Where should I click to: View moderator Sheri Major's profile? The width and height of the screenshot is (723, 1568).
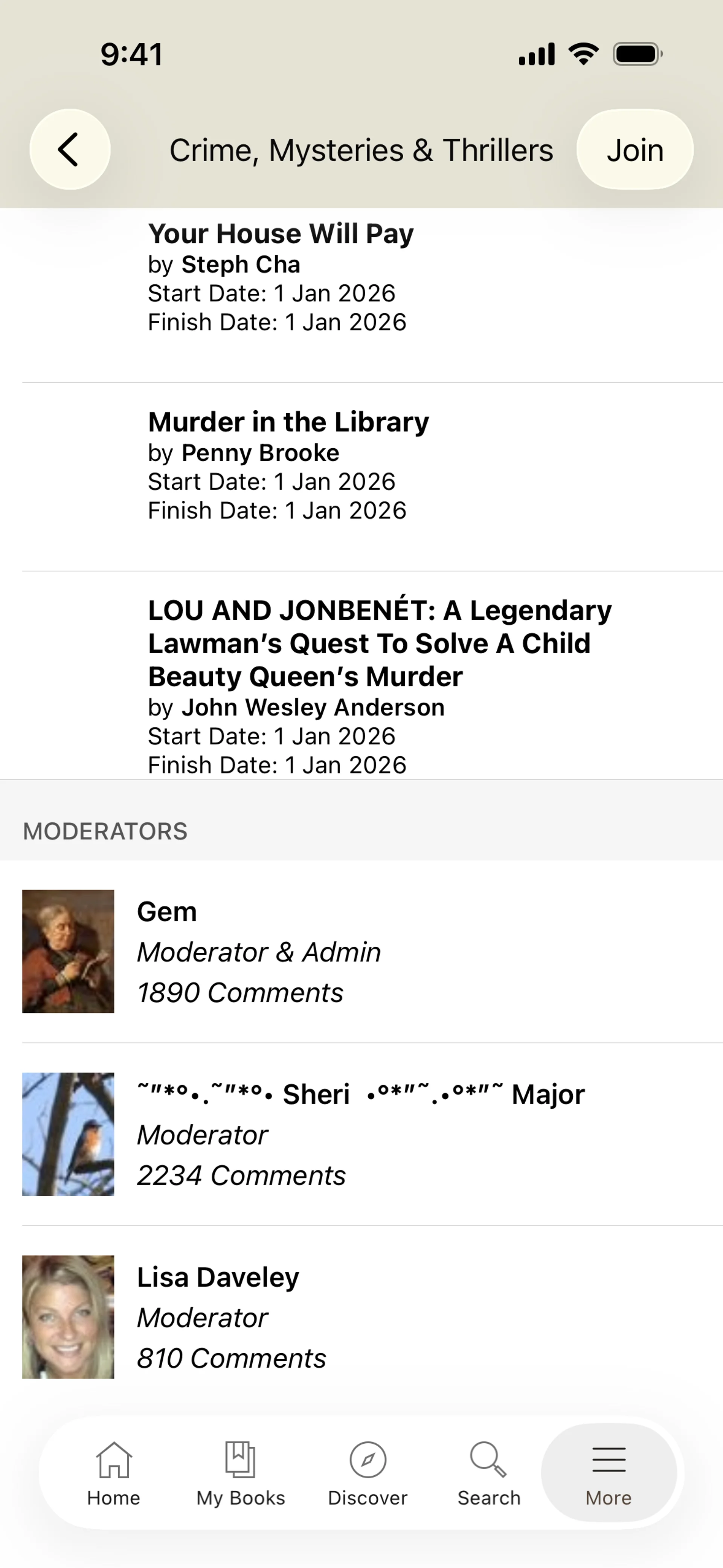point(360,1094)
